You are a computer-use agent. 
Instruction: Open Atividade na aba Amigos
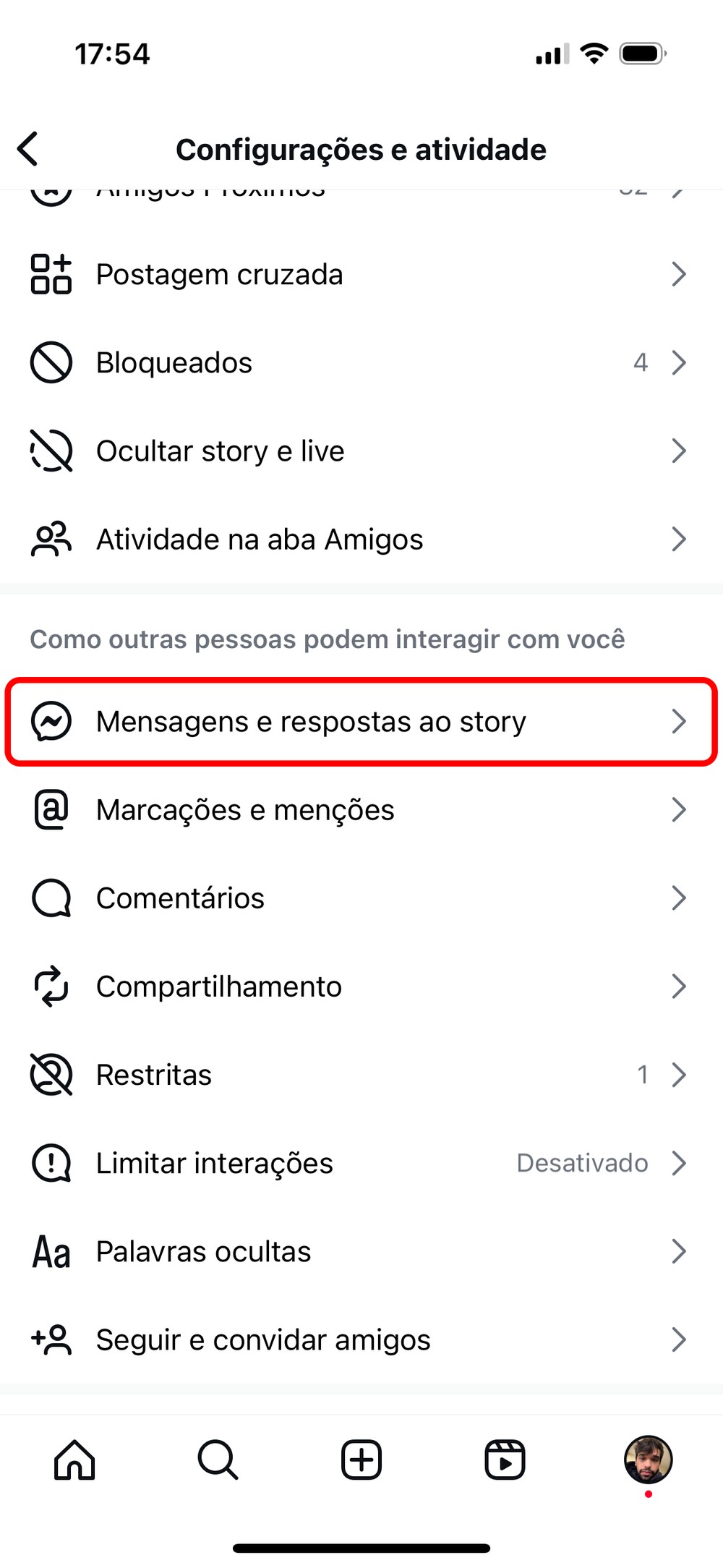point(360,540)
